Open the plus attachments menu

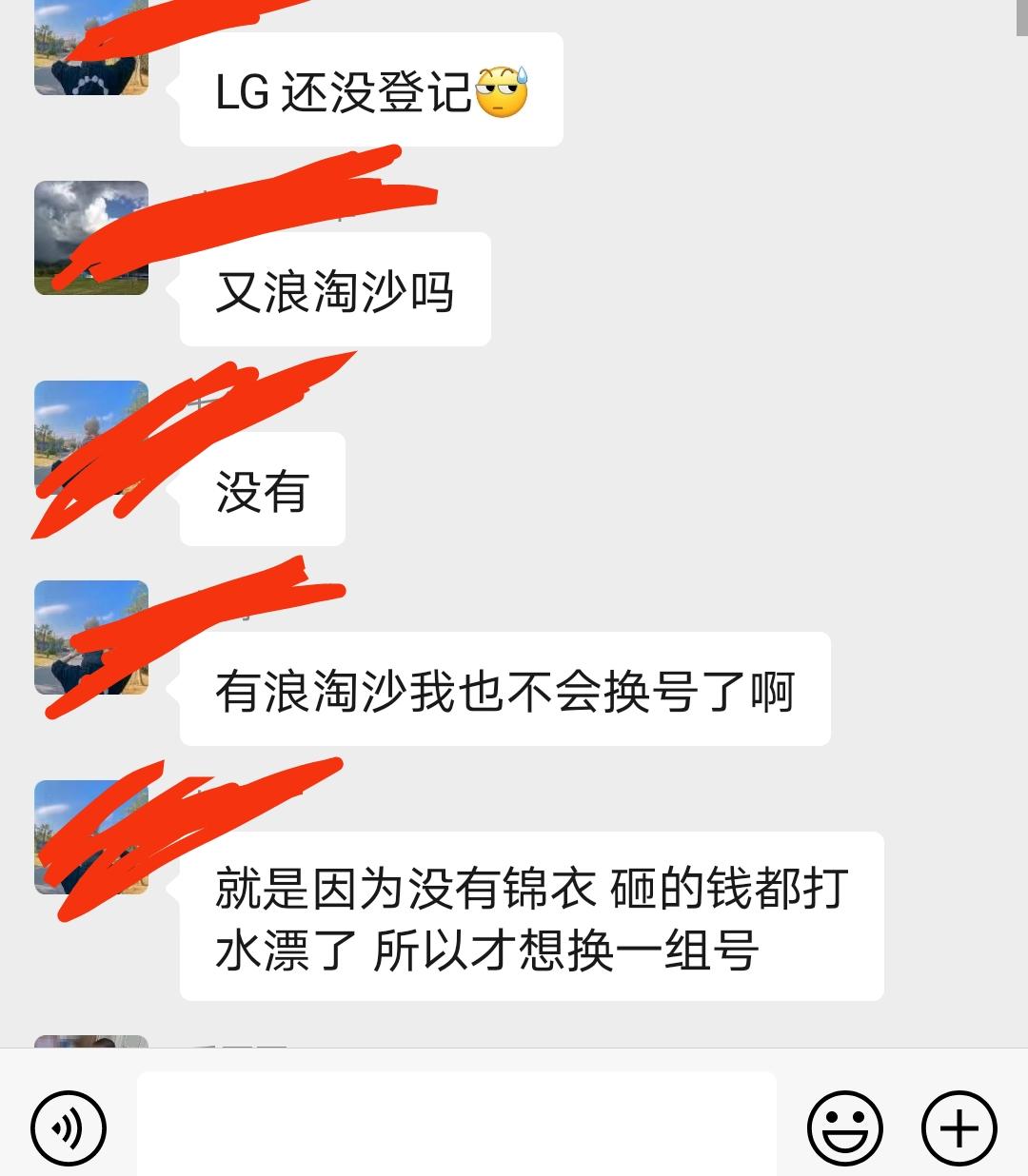tap(959, 1129)
